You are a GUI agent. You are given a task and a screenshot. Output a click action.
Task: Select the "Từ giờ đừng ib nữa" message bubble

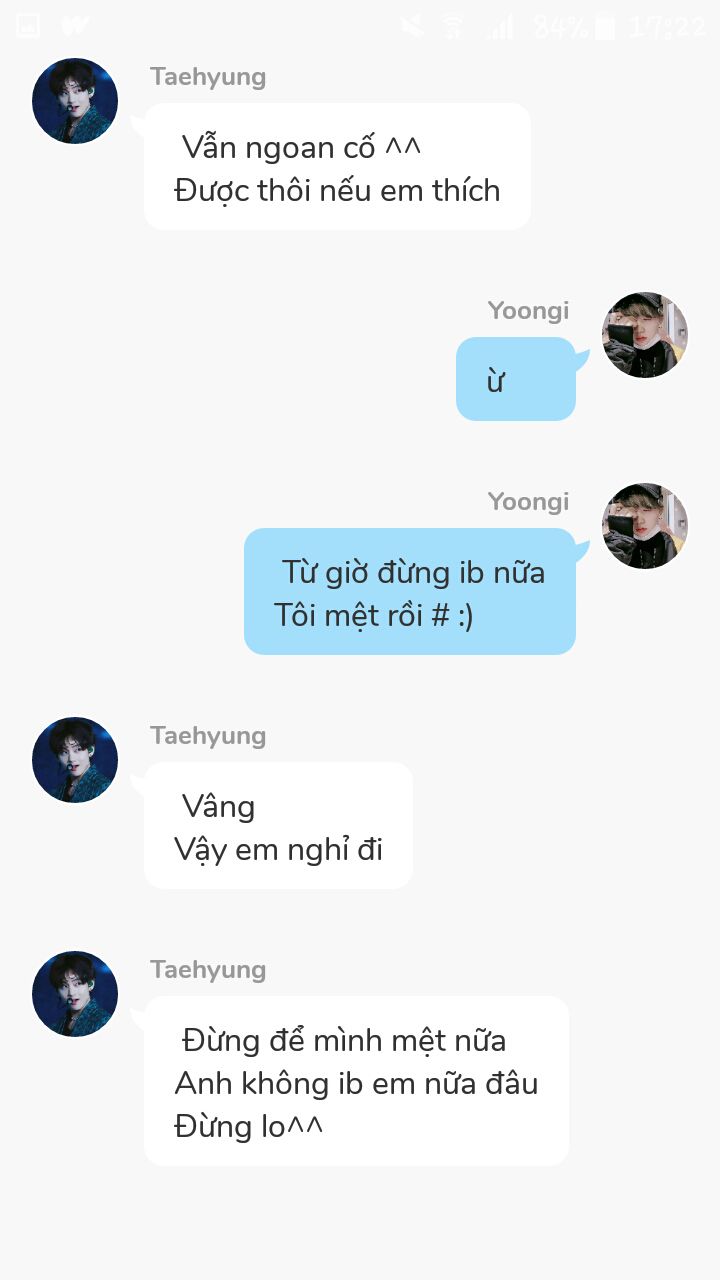coord(410,592)
